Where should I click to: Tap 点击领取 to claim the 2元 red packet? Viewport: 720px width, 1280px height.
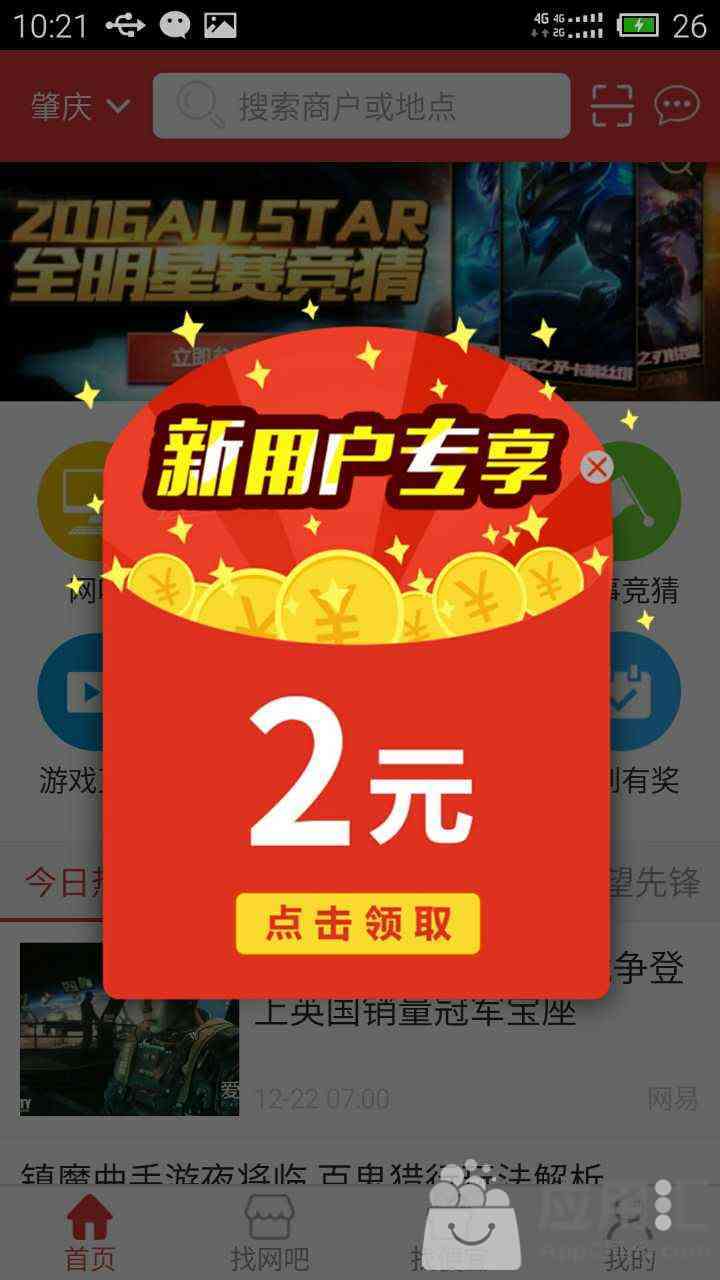[358, 923]
